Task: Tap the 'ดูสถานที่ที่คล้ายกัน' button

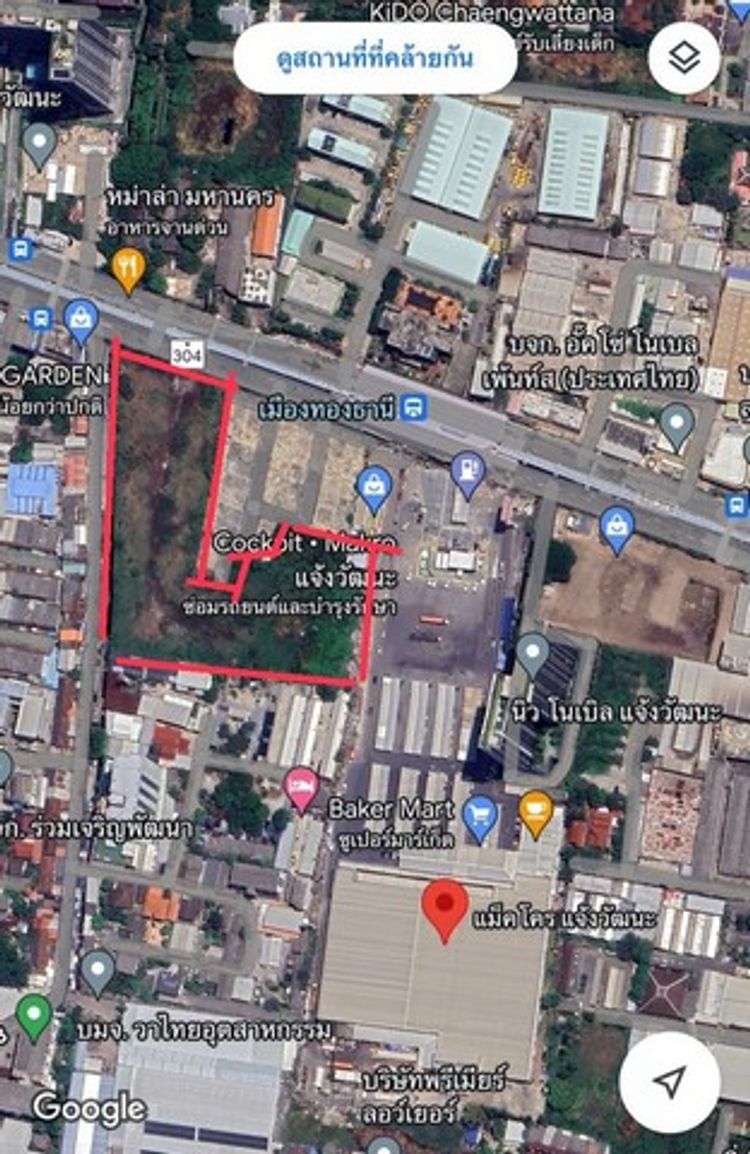Action: point(375,59)
